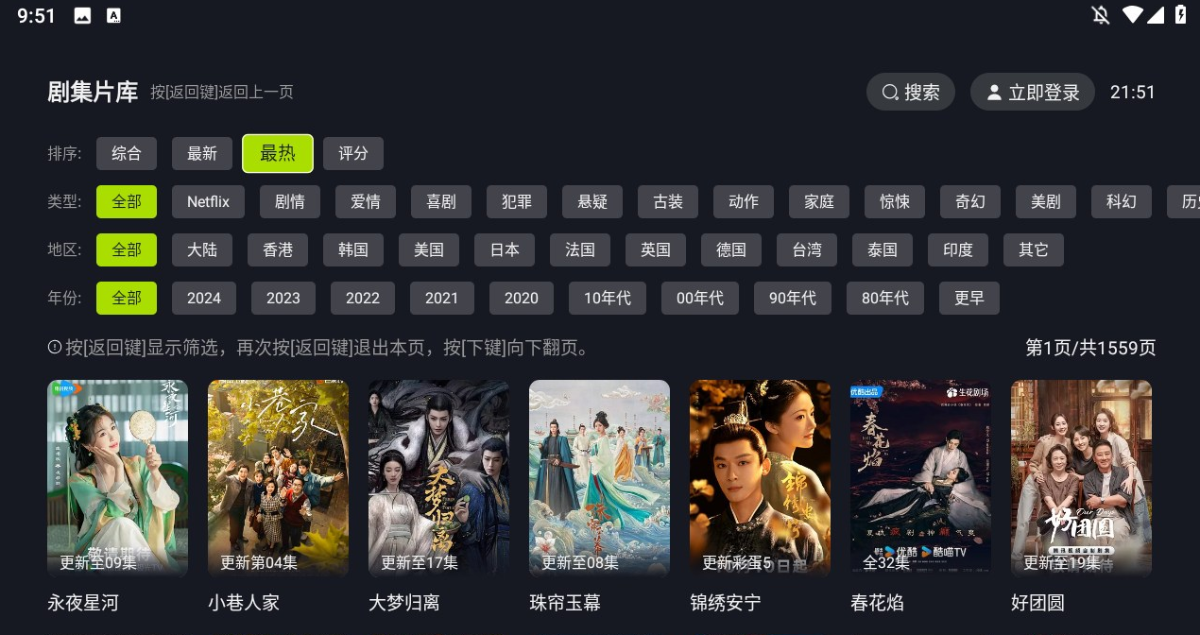Image resolution: width=1200 pixels, height=635 pixels.
Task: Filter region by 泰国
Action: [x=882, y=249]
